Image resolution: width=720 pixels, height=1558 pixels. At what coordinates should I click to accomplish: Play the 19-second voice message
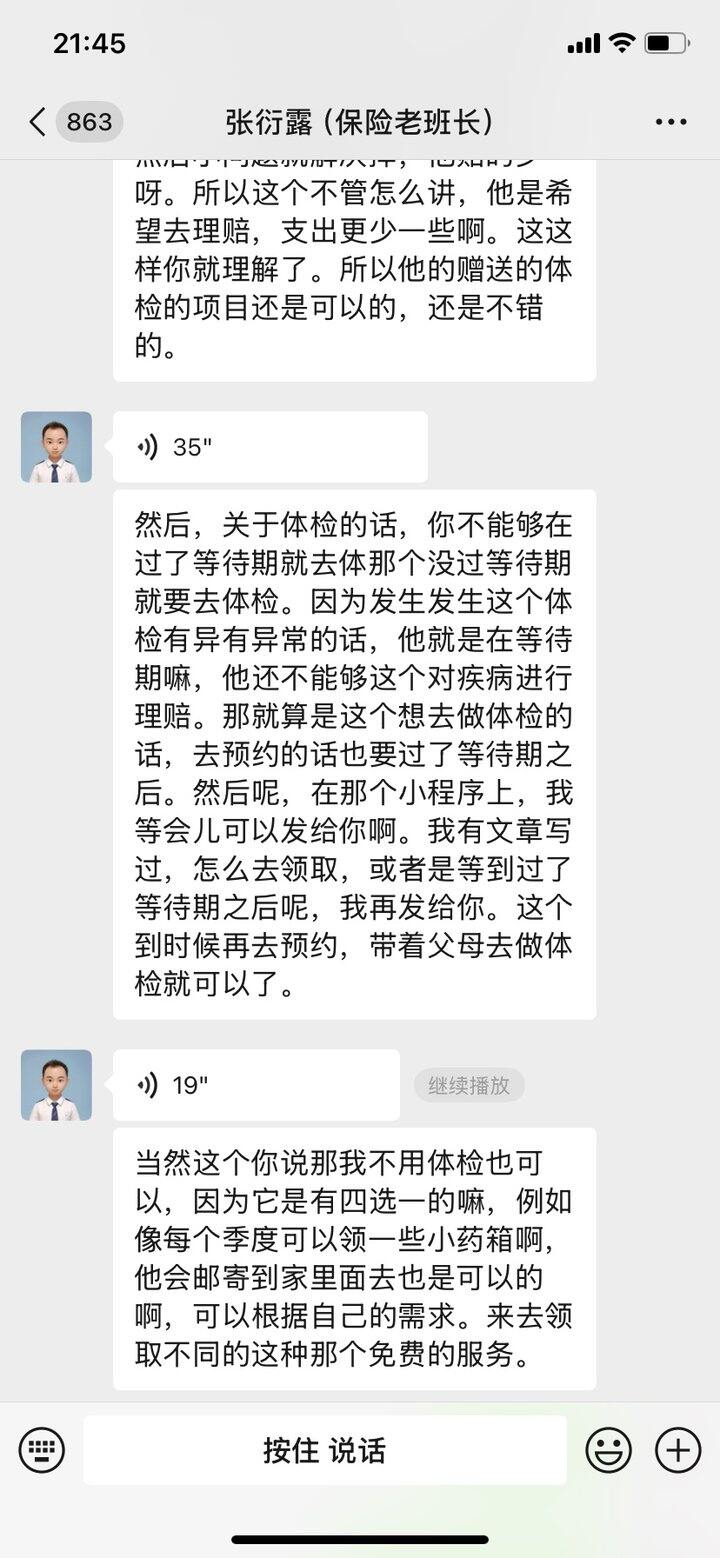coord(256,1085)
